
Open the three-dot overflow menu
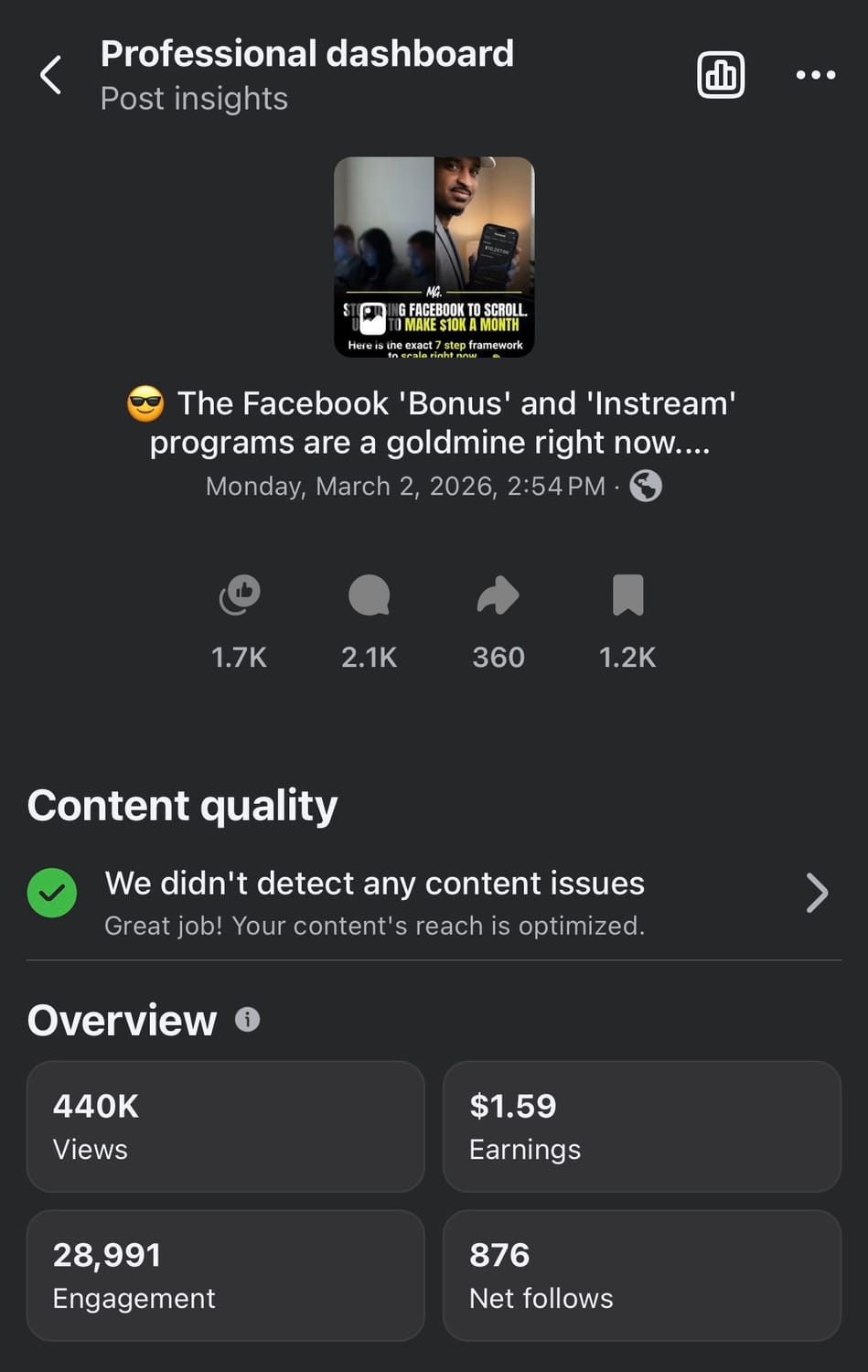(815, 75)
